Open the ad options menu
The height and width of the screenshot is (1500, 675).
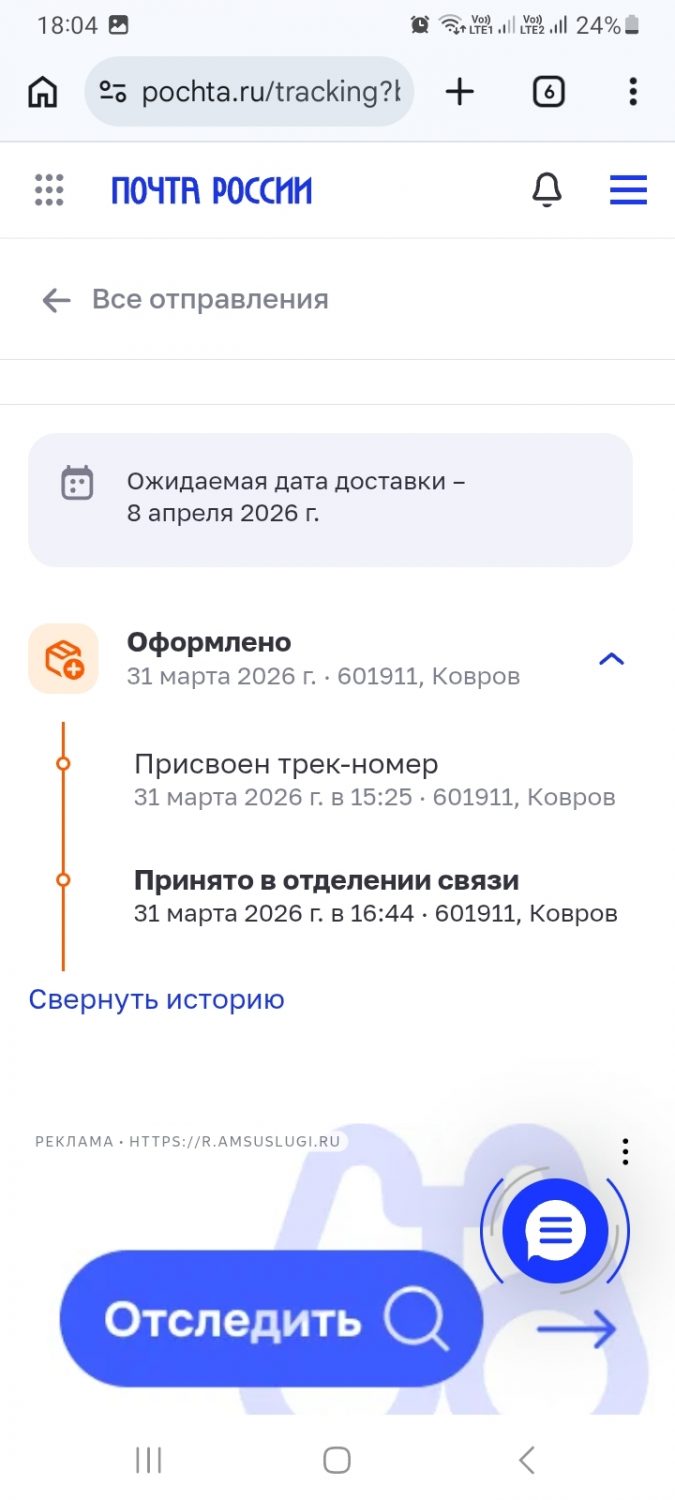(x=625, y=1152)
